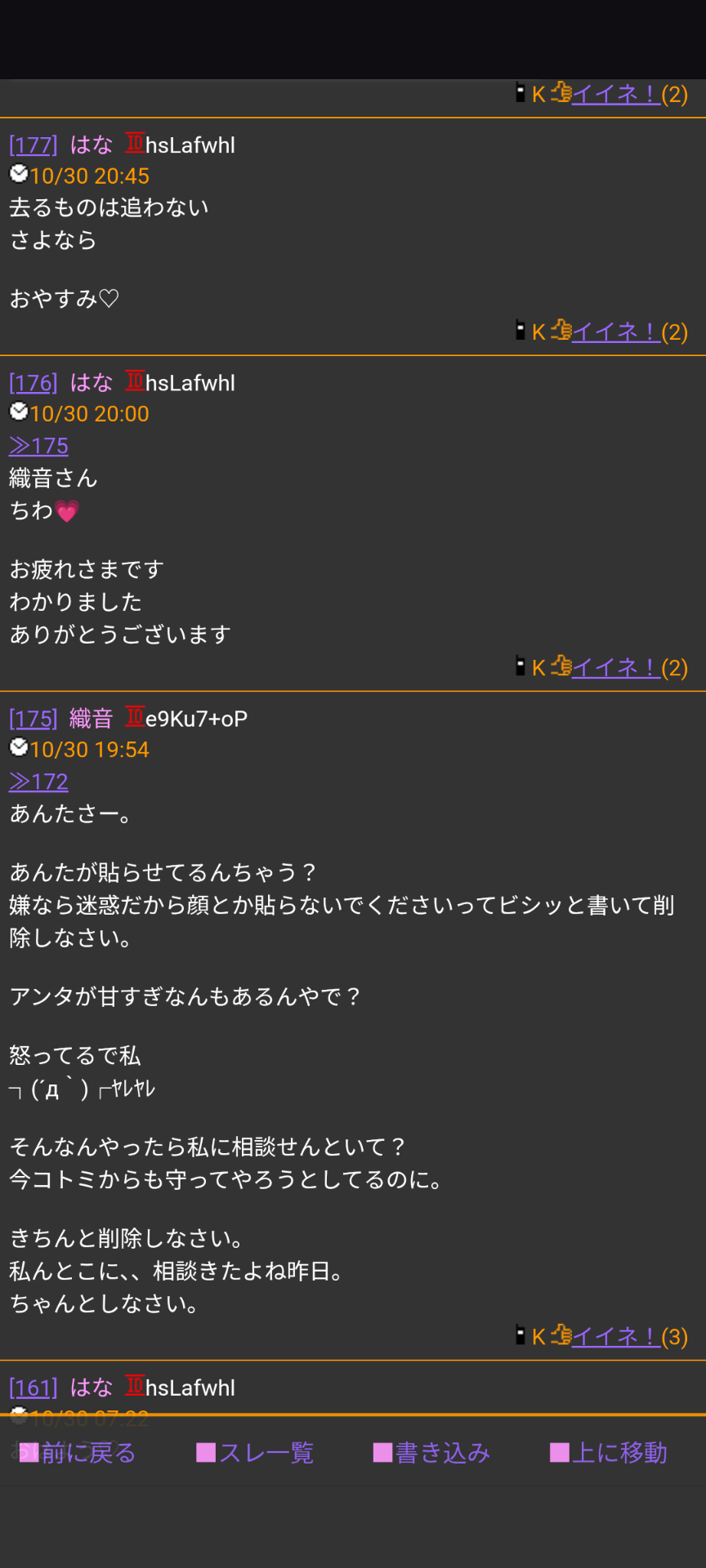This screenshot has height=1568, width=706.
Task: Write a new post via 書き込み
Action: pyautogui.click(x=432, y=1453)
